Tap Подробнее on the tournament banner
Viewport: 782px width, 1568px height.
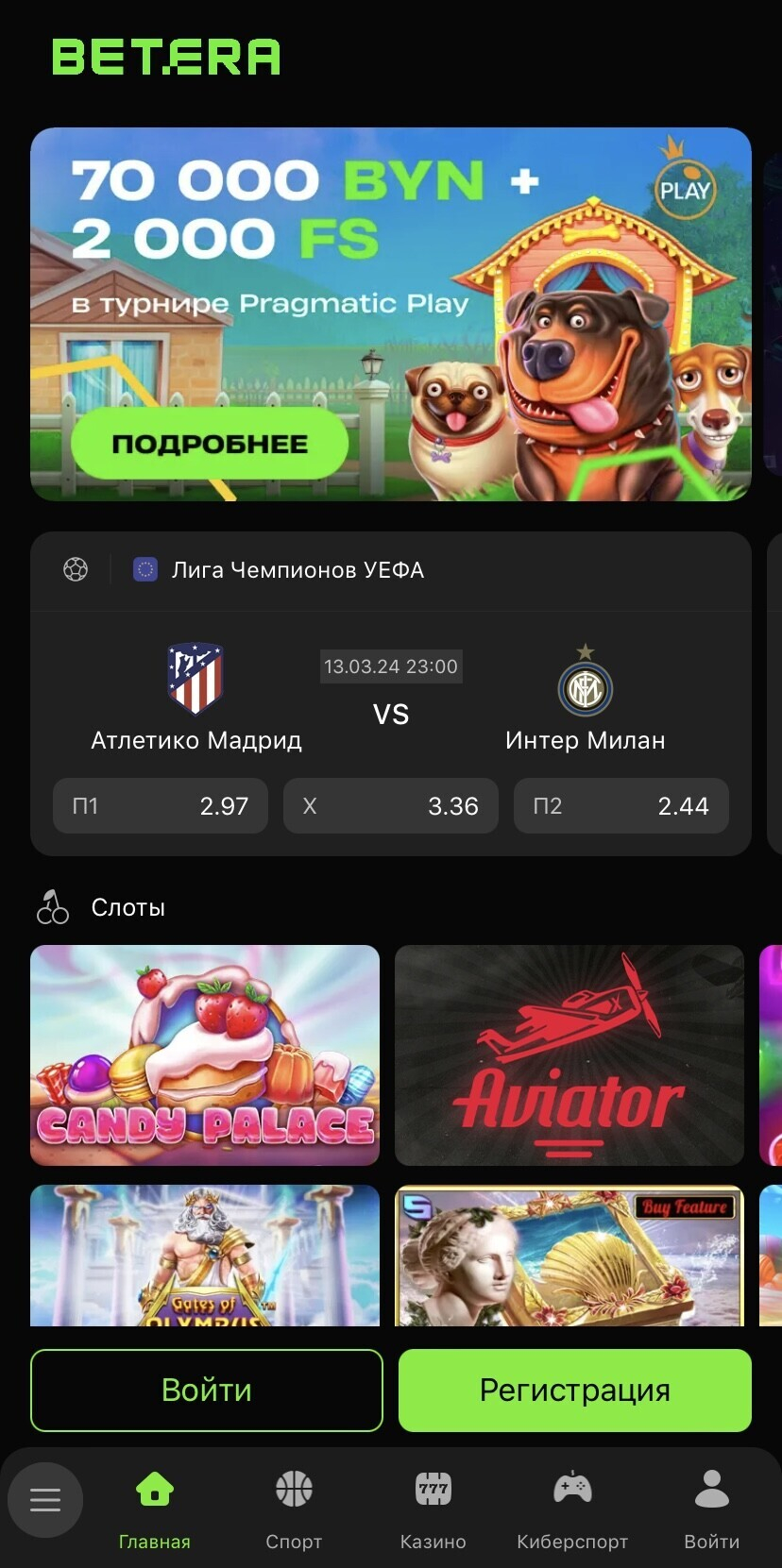[x=210, y=444]
